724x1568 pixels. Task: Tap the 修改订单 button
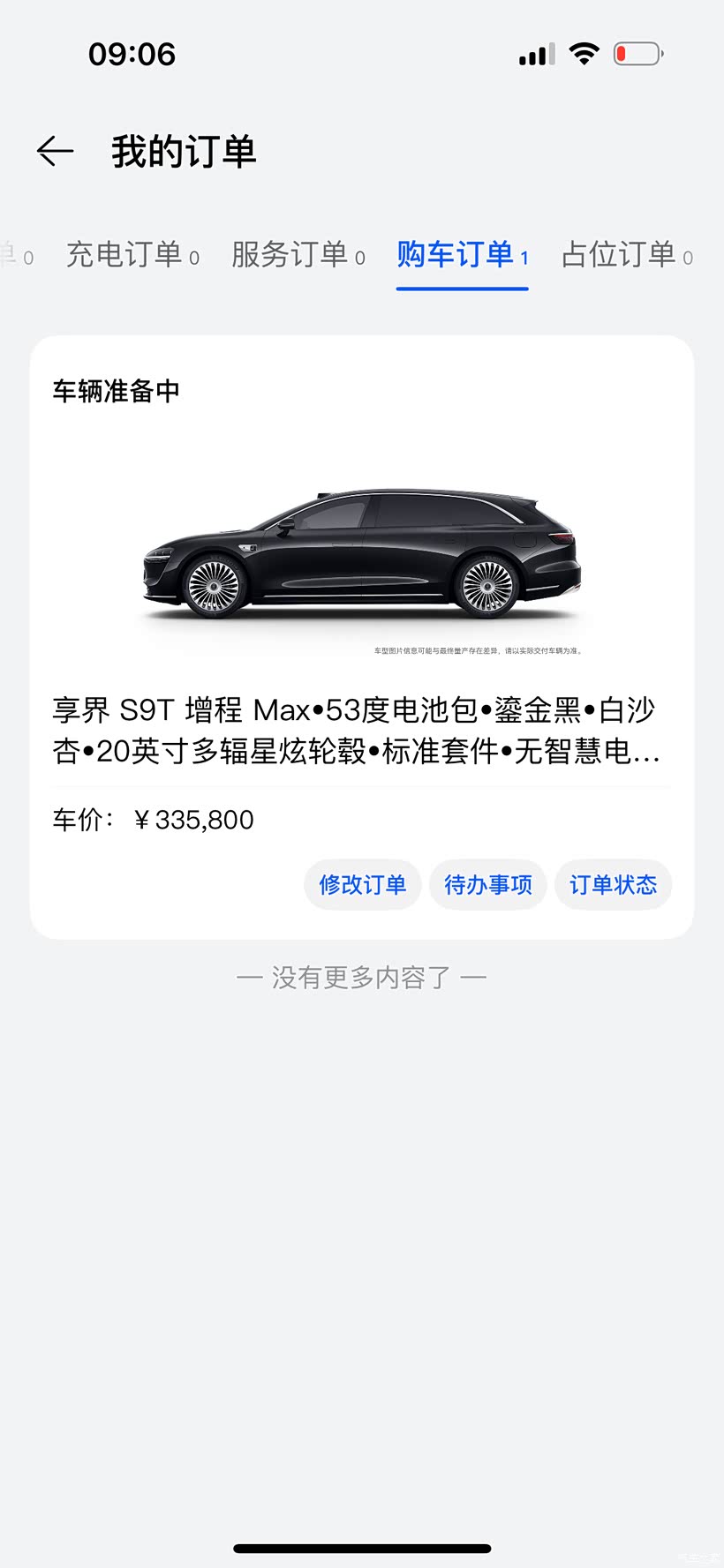point(363,885)
